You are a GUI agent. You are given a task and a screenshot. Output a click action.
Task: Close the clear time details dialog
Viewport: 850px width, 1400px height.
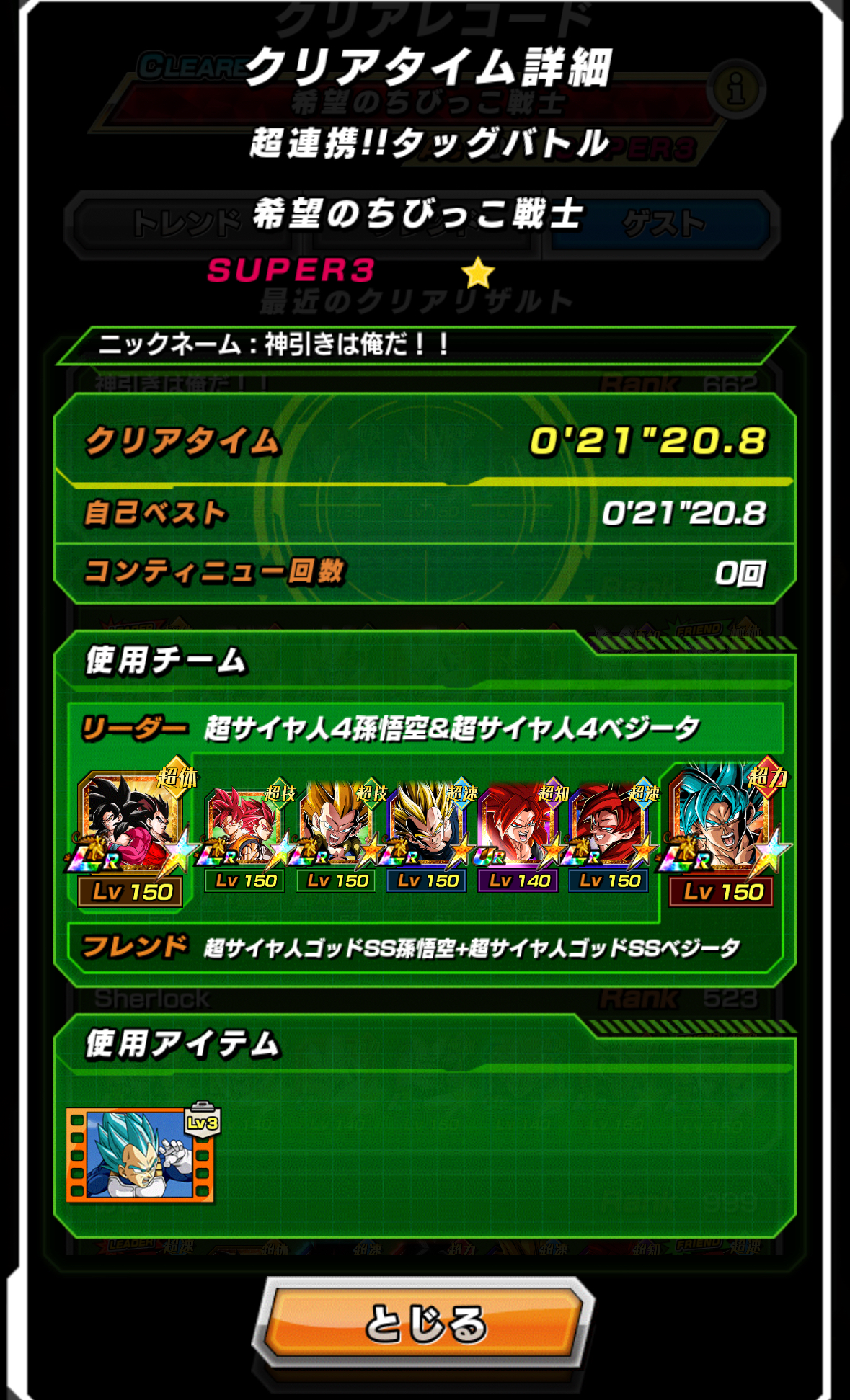[x=424, y=1323]
